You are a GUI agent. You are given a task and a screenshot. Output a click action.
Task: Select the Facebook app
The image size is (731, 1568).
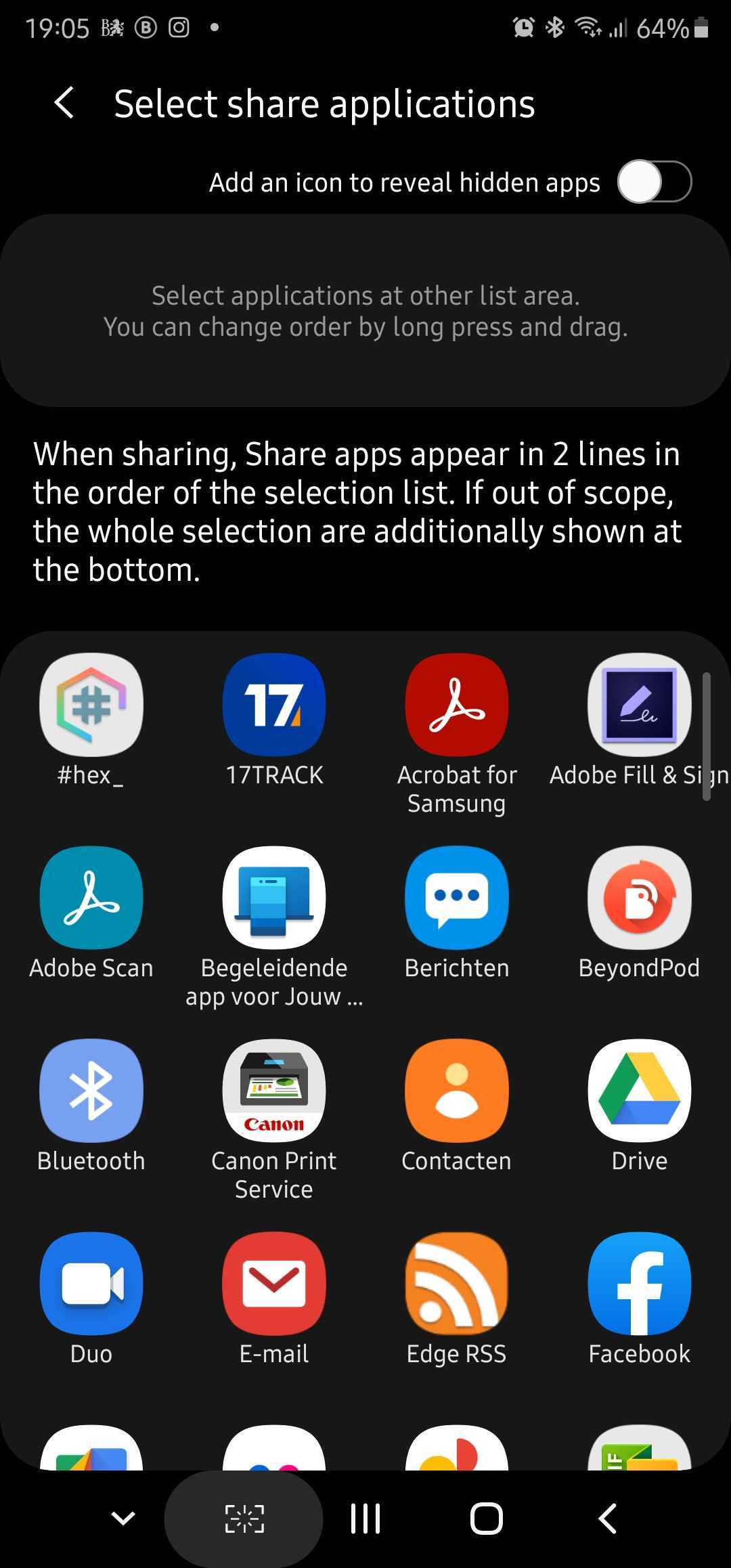click(640, 1284)
